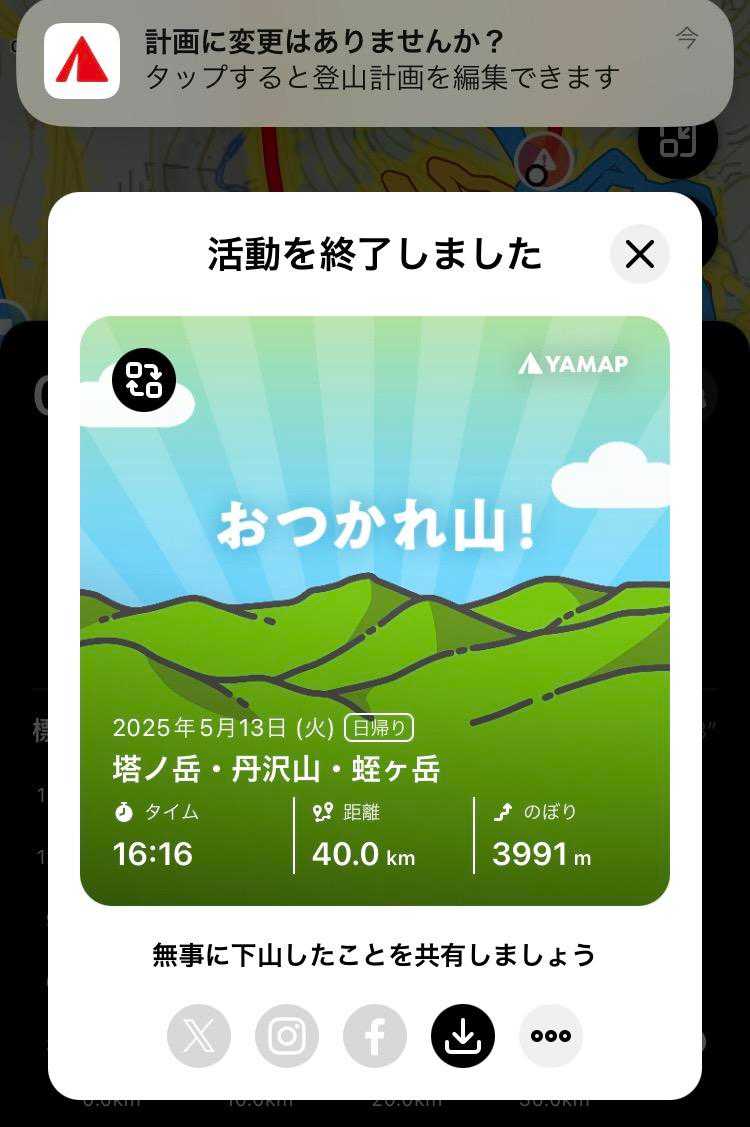Close the activity finished dialog
The height and width of the screenshot is (1127, 750).
click(639, 255)
